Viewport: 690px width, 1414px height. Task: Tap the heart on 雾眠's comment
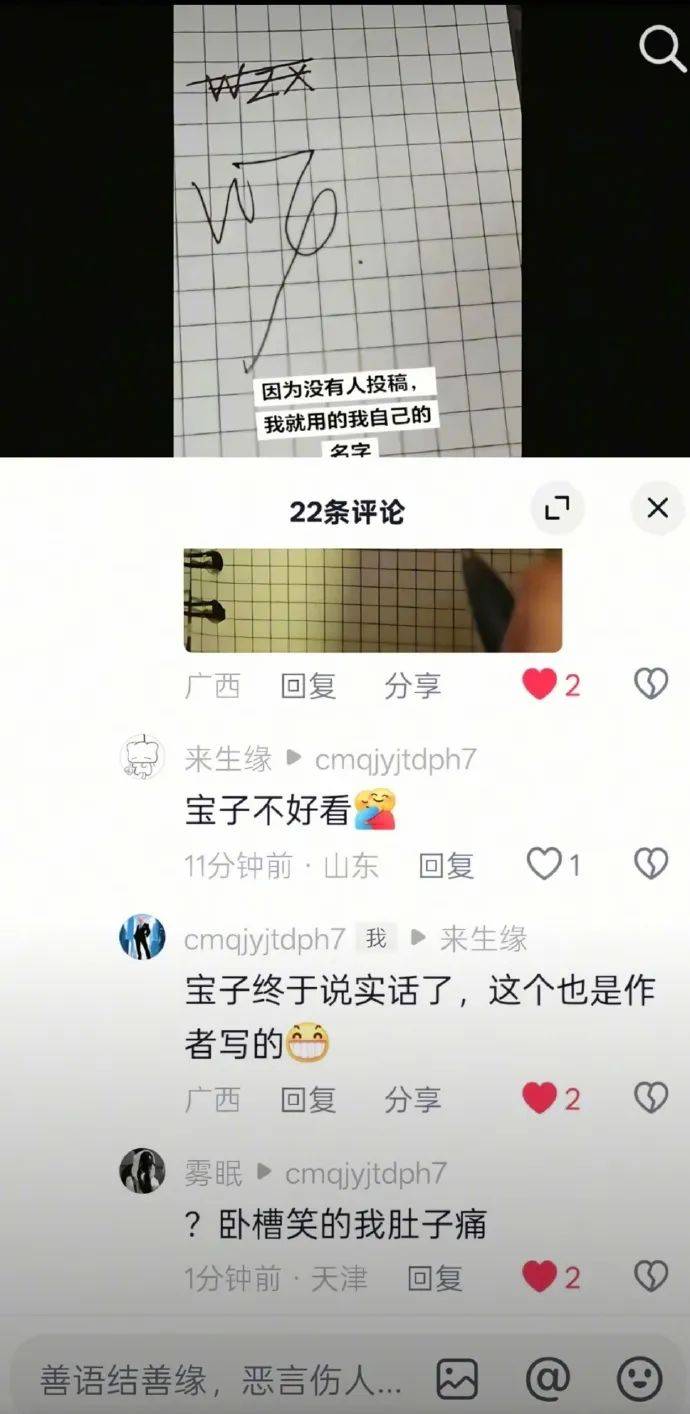pyautogui.click(x=540, y=1277)
